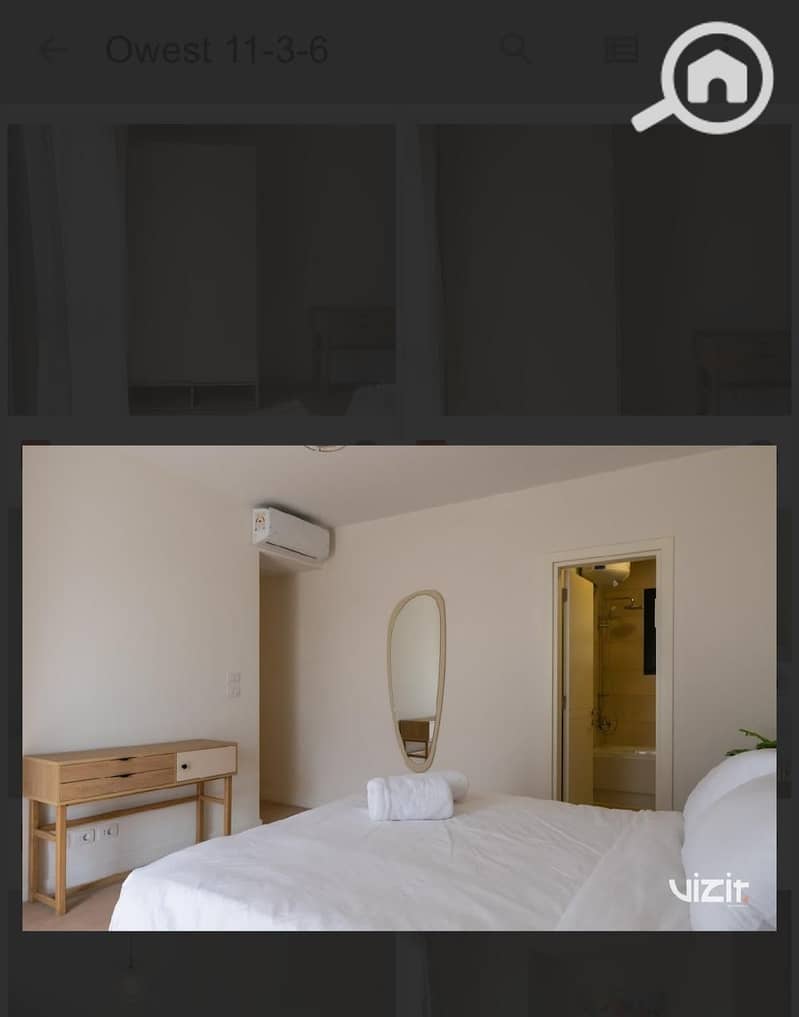The height and width of the screenshot is (1017, 799).
Task: Switch to list view layout
Action: 621,50
